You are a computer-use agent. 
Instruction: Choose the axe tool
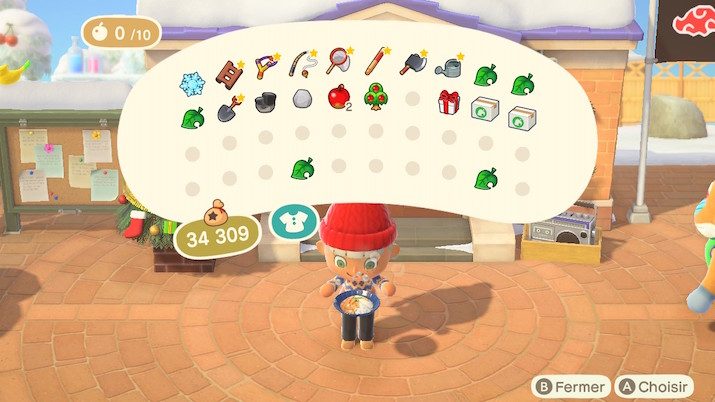click(x=413, y=66)
